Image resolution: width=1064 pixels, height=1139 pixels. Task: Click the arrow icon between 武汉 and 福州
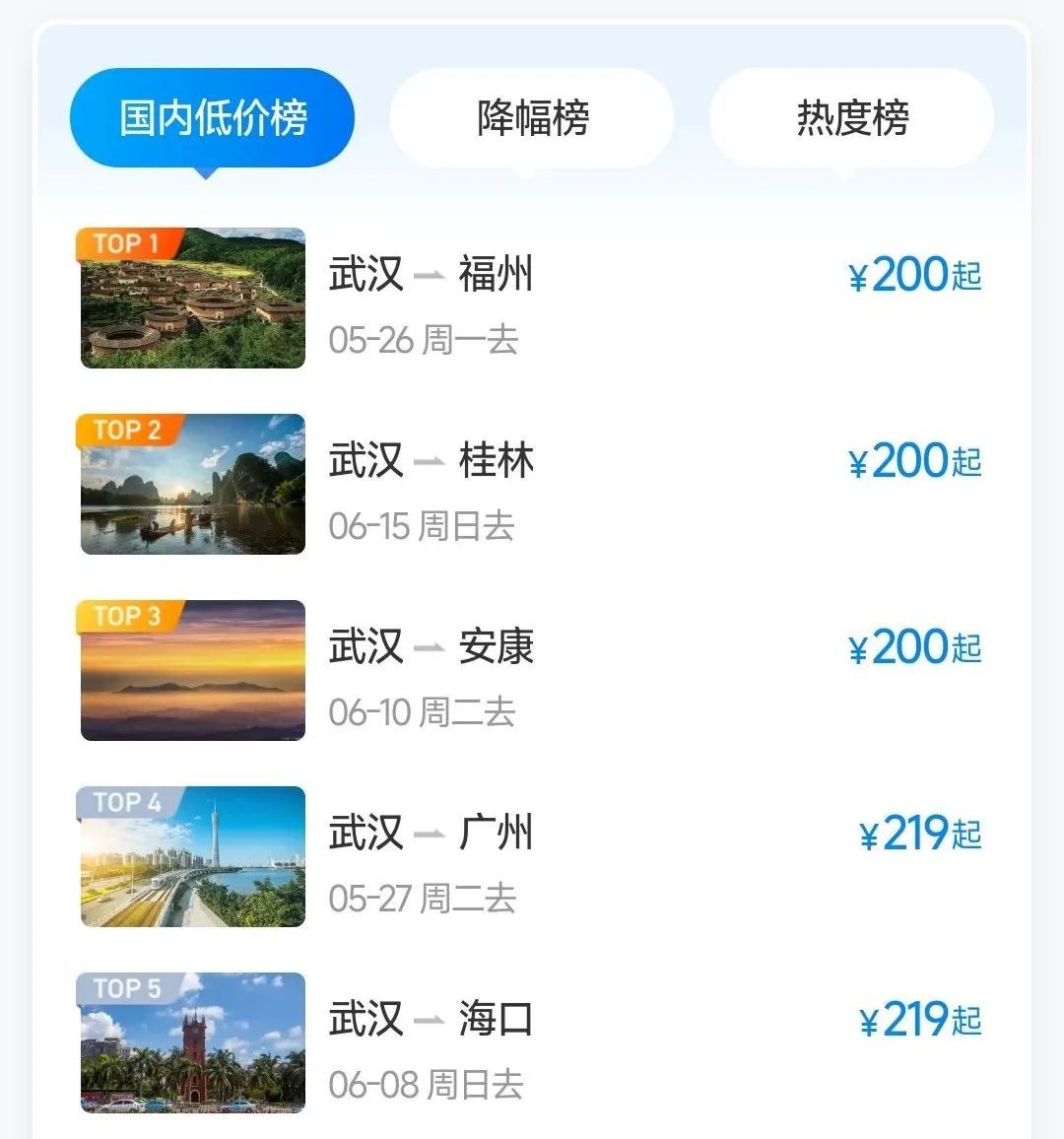pyautogui.click(x=432, y=276)
